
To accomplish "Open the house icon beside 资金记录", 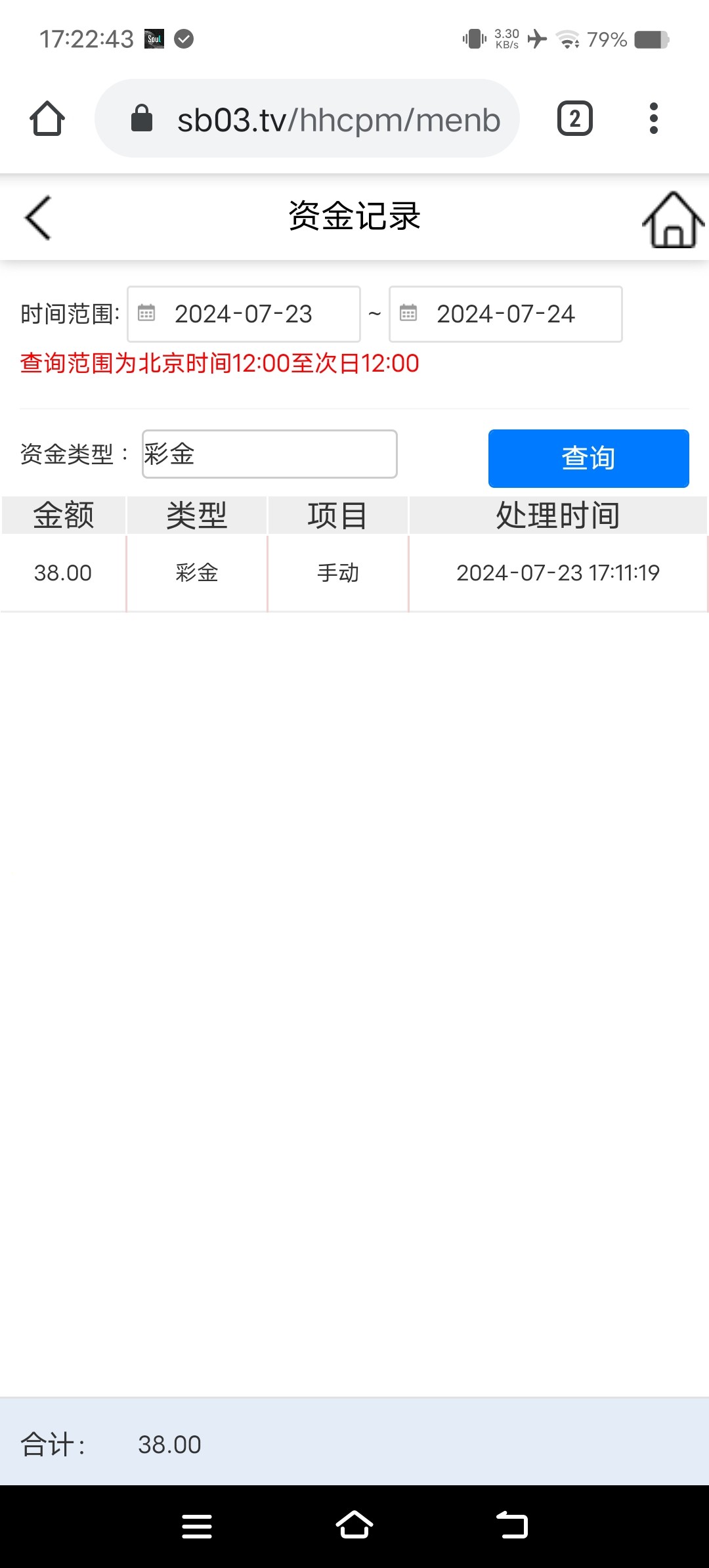I will [x=673, y=220].
